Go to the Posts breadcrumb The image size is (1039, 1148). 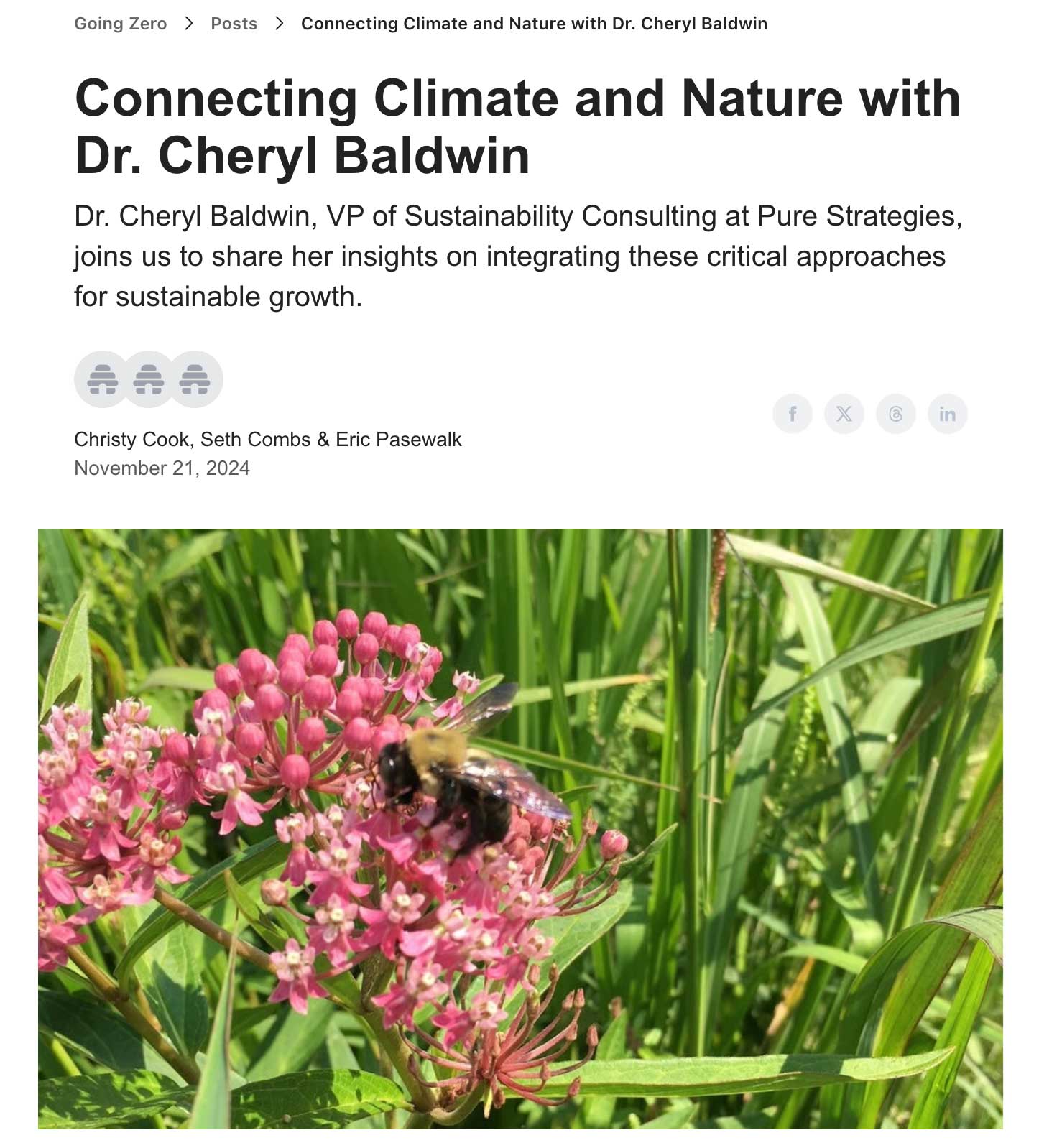coord(234,24)
